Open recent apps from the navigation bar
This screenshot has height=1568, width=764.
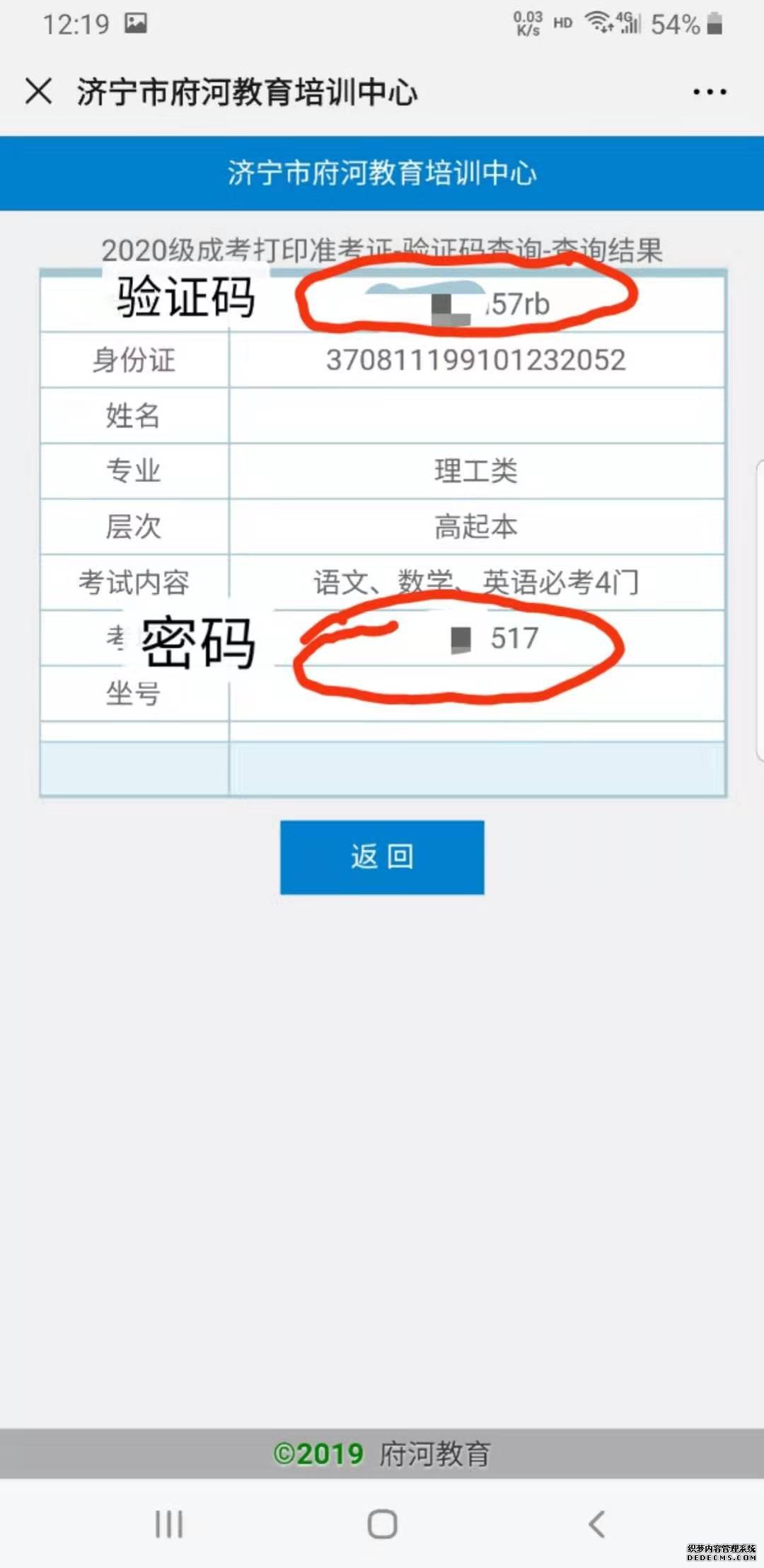point(169,1523)
